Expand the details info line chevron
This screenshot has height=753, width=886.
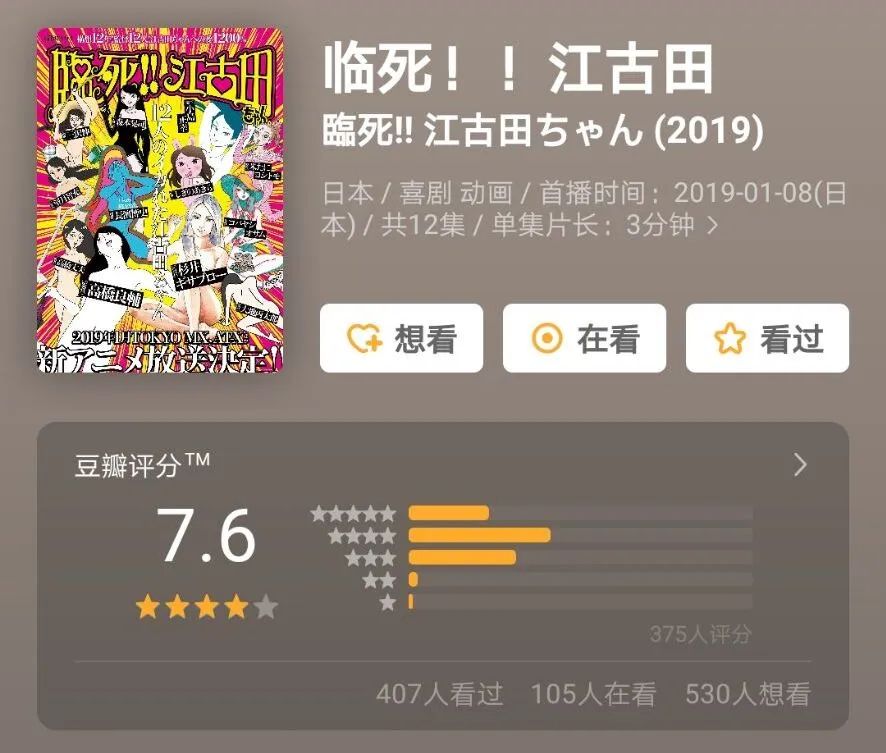712,225
